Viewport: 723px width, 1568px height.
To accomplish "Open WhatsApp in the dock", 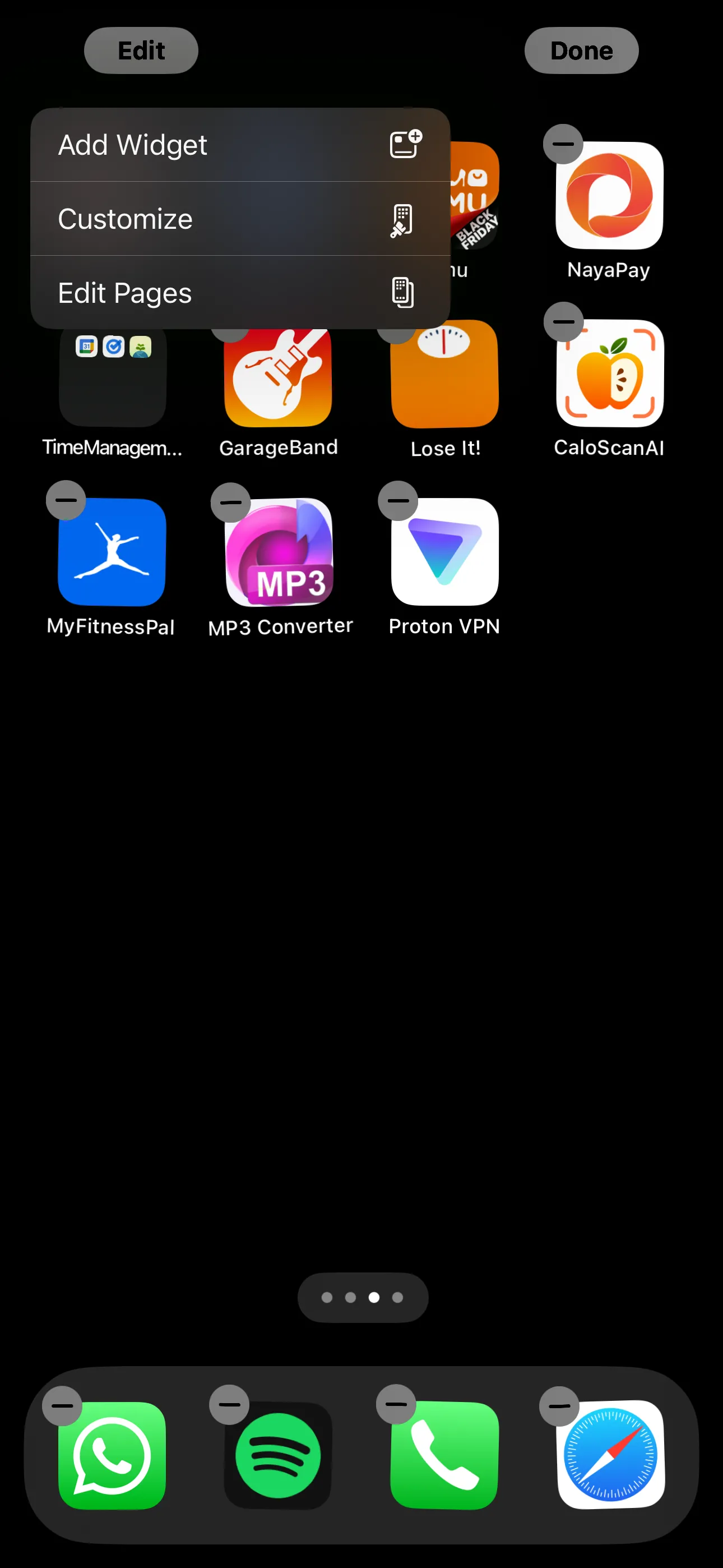I will click(x=112, y=1455).
